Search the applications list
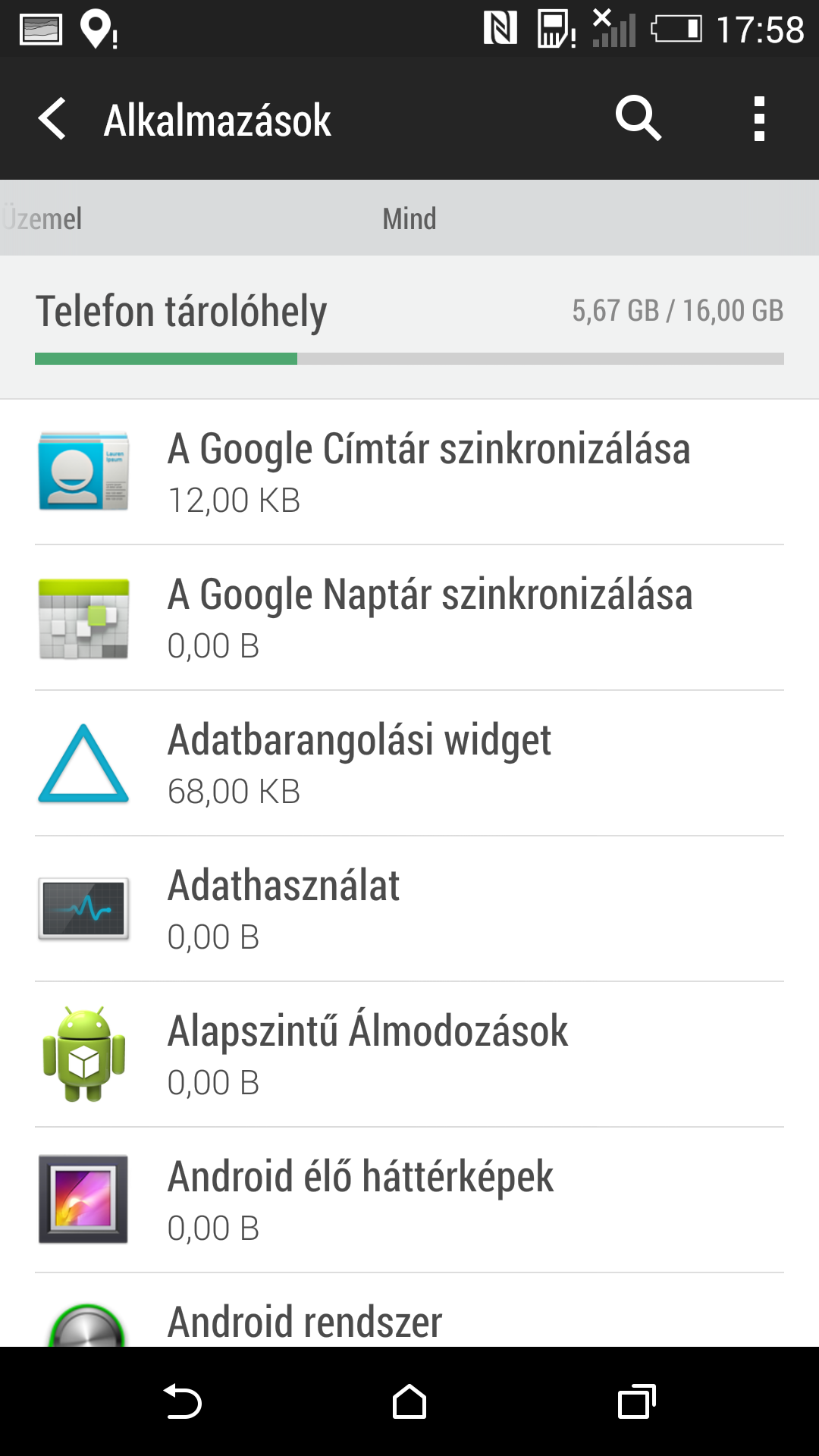The image size is (819, 1456). [638, 119]
